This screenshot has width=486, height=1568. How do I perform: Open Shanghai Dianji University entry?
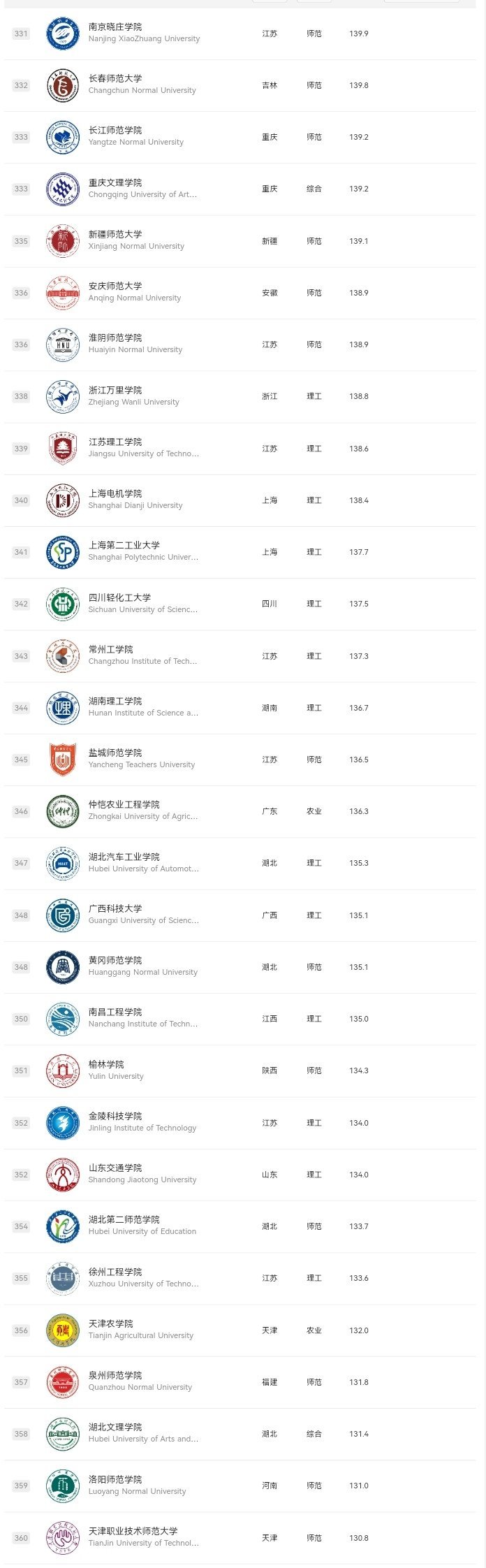click(x=240, y=500)
